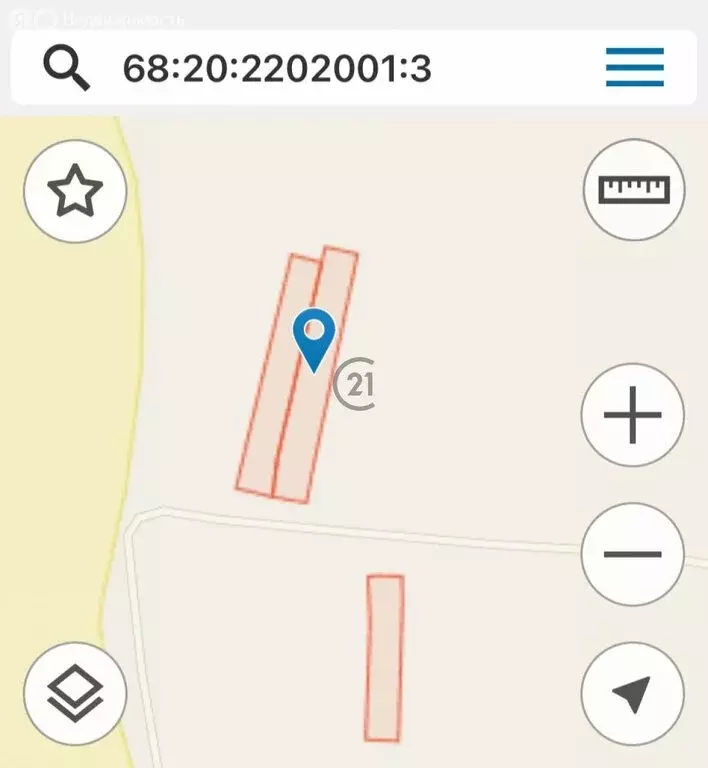
Task: Zoom in with the plus button
Action: (x=633, y=414)
